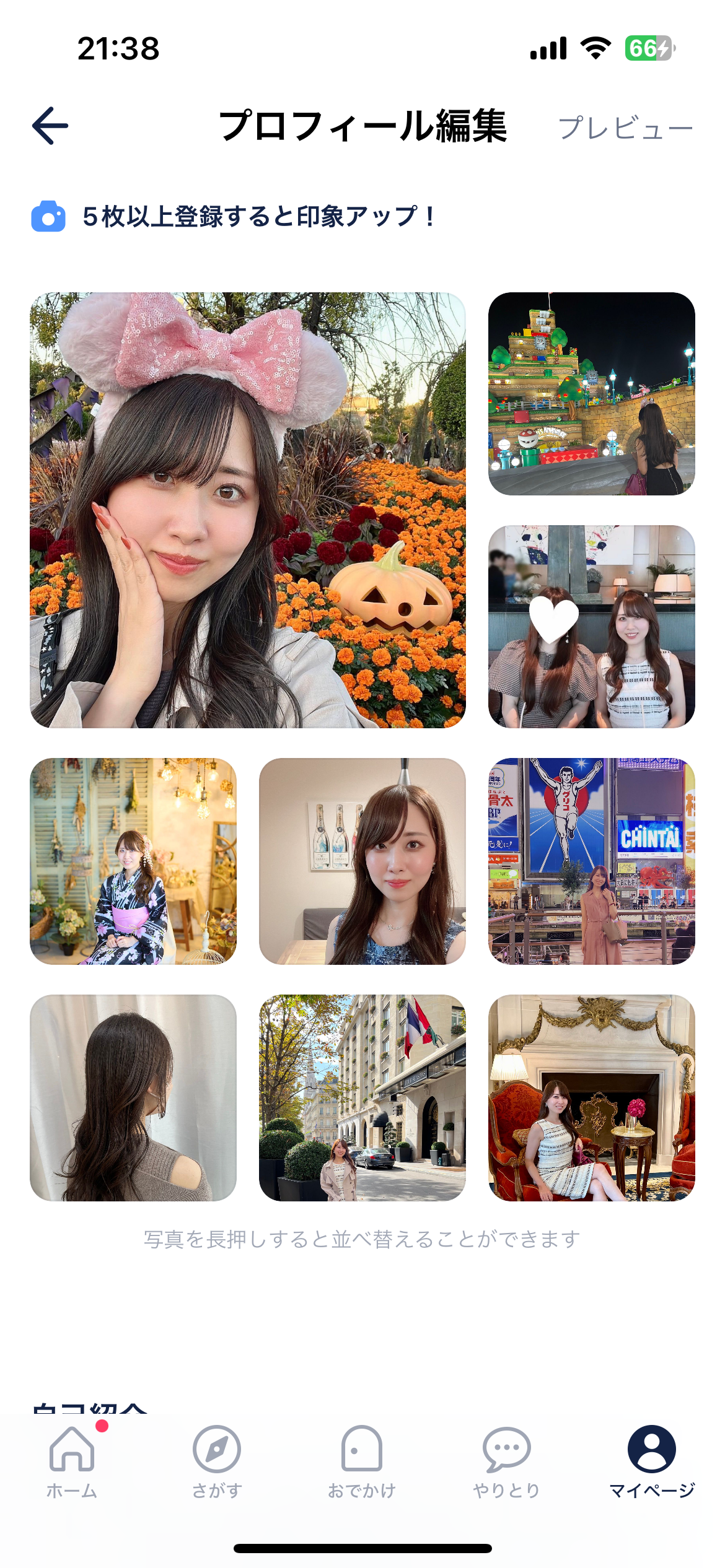Screen dimensions: 725x1568
Task: Open the マイページ tab
Action: click(x=651, y=1461)
